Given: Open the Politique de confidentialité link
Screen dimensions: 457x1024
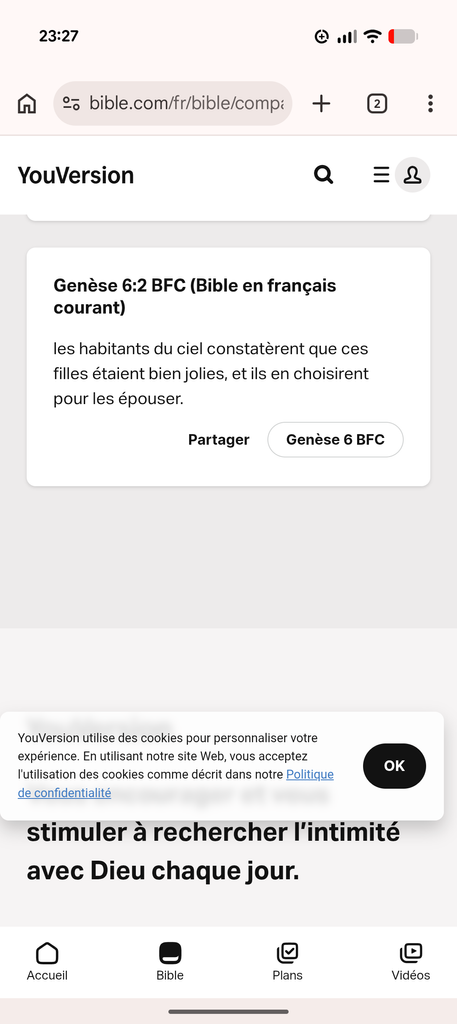Looking at the screenshot, I should (176, 784).
